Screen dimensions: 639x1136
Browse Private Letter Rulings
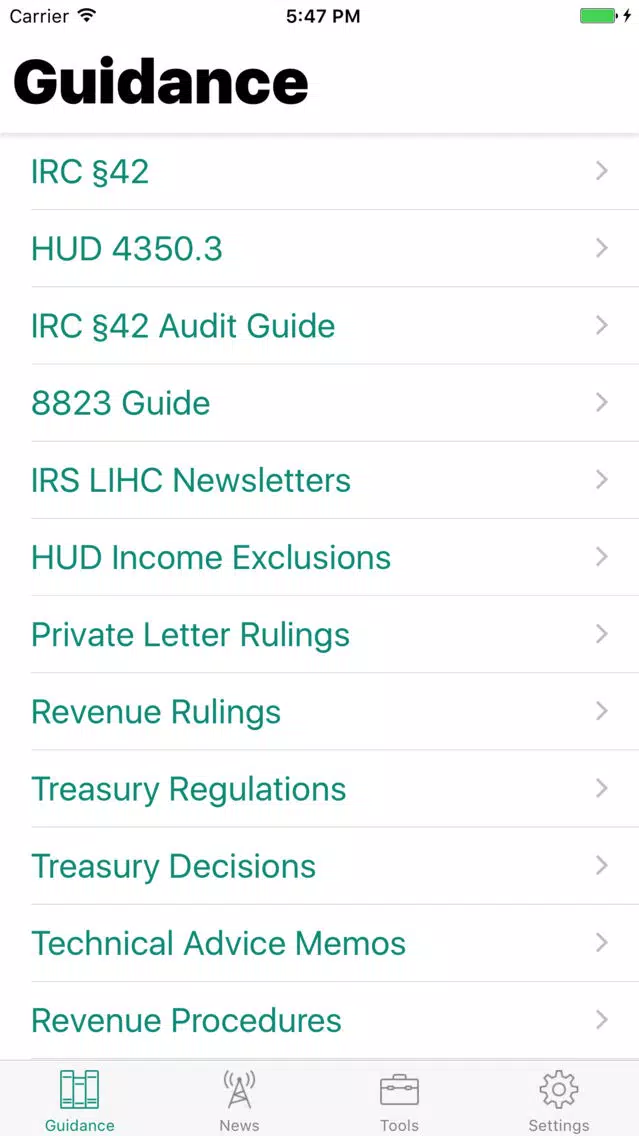coord(320,635)
